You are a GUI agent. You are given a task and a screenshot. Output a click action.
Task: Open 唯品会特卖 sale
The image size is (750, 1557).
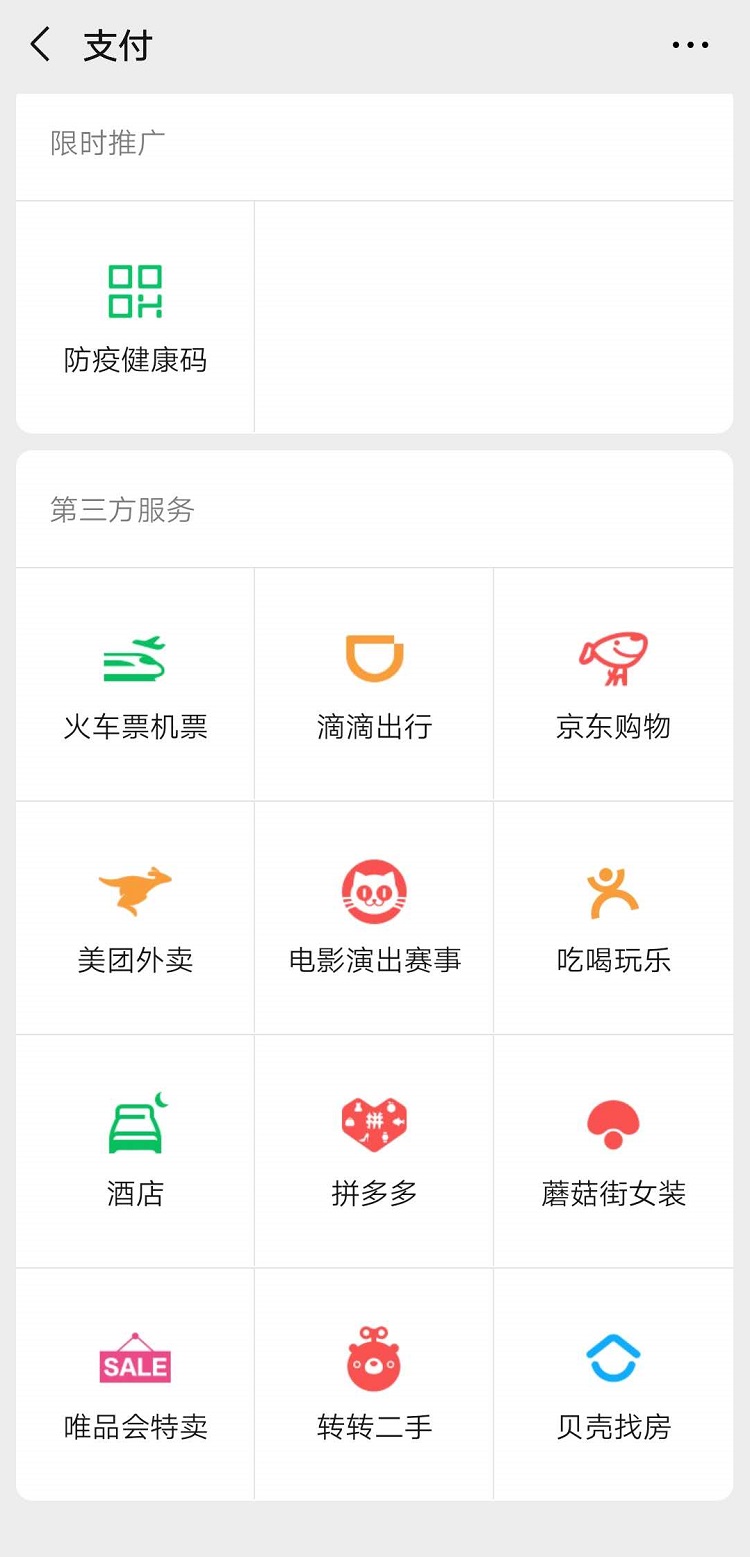(135, 1384)
